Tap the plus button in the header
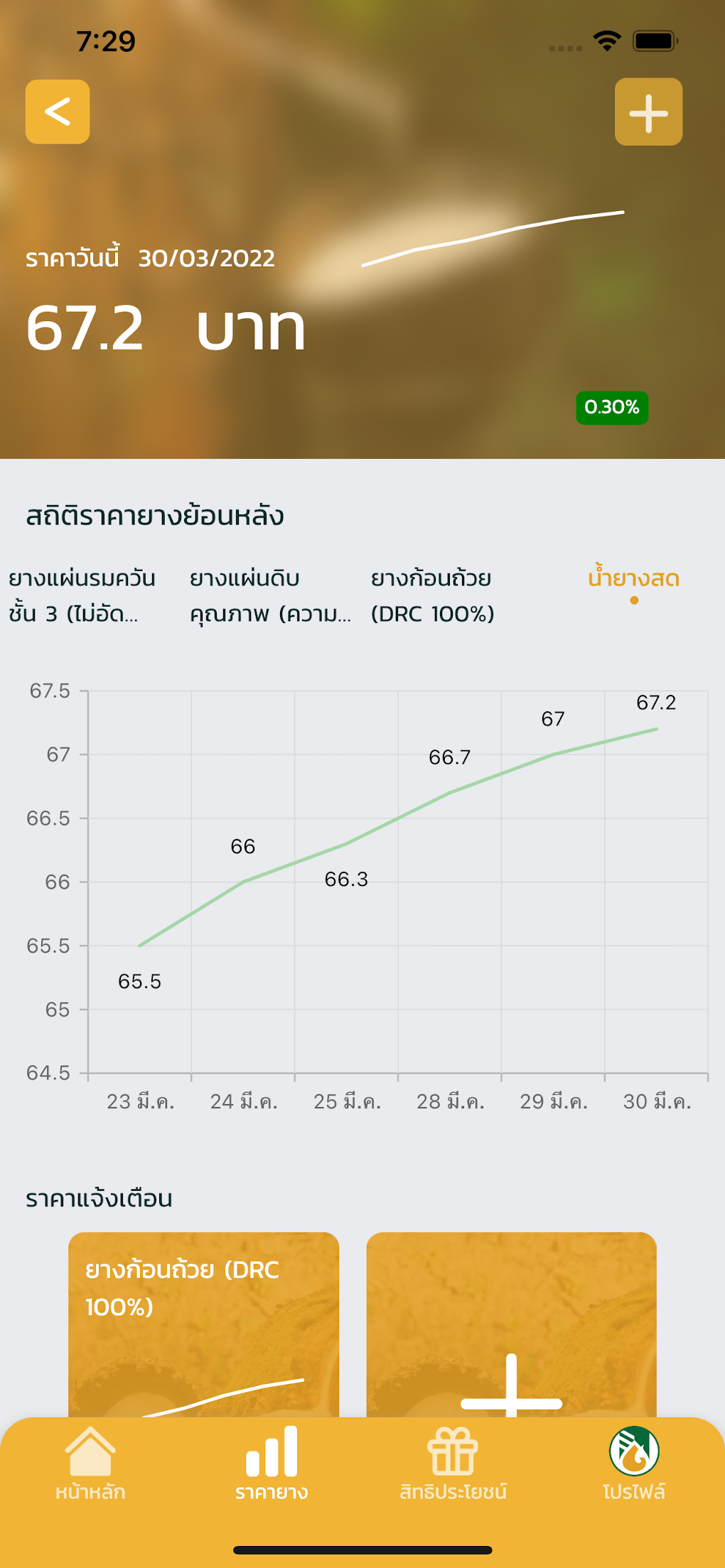The height and width of the screenshot is (1568, 725). [648, 112]
